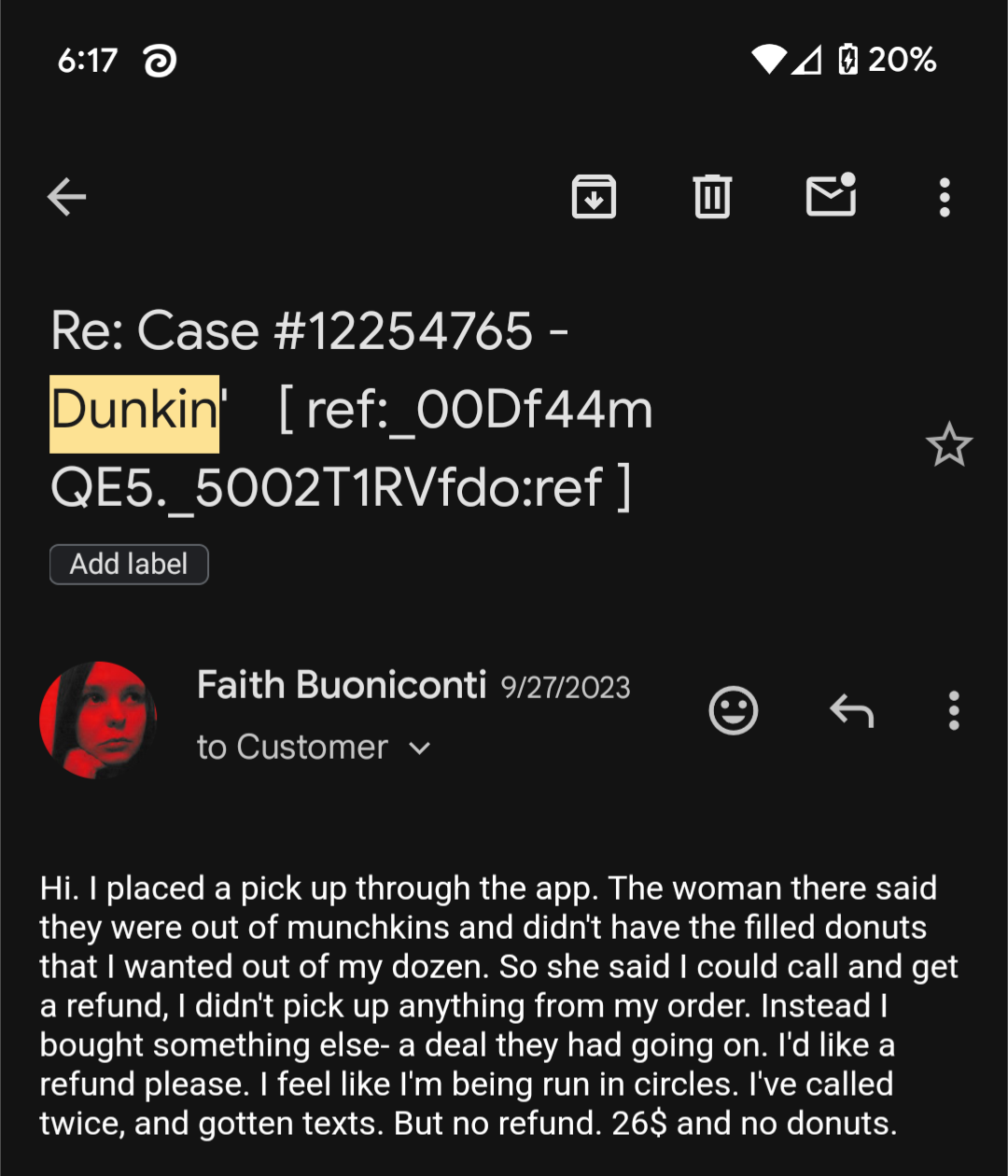The height and width of the screenshot is (1176, 1008).
Task: Open Faith Buoniconti's profile picture
Action: pos(98,720)
